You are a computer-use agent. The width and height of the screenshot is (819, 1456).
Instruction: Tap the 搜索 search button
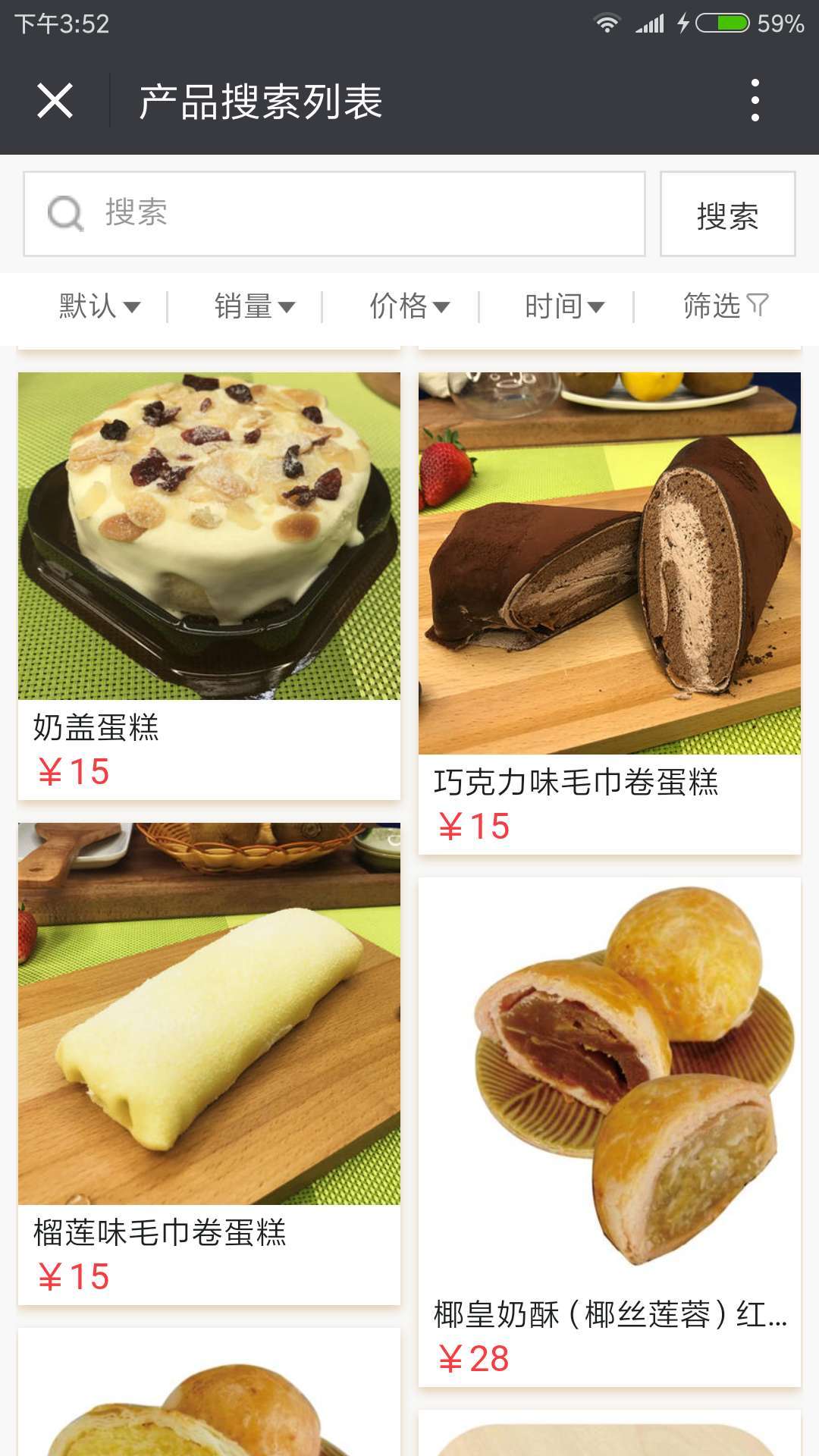tap(726, 215)
